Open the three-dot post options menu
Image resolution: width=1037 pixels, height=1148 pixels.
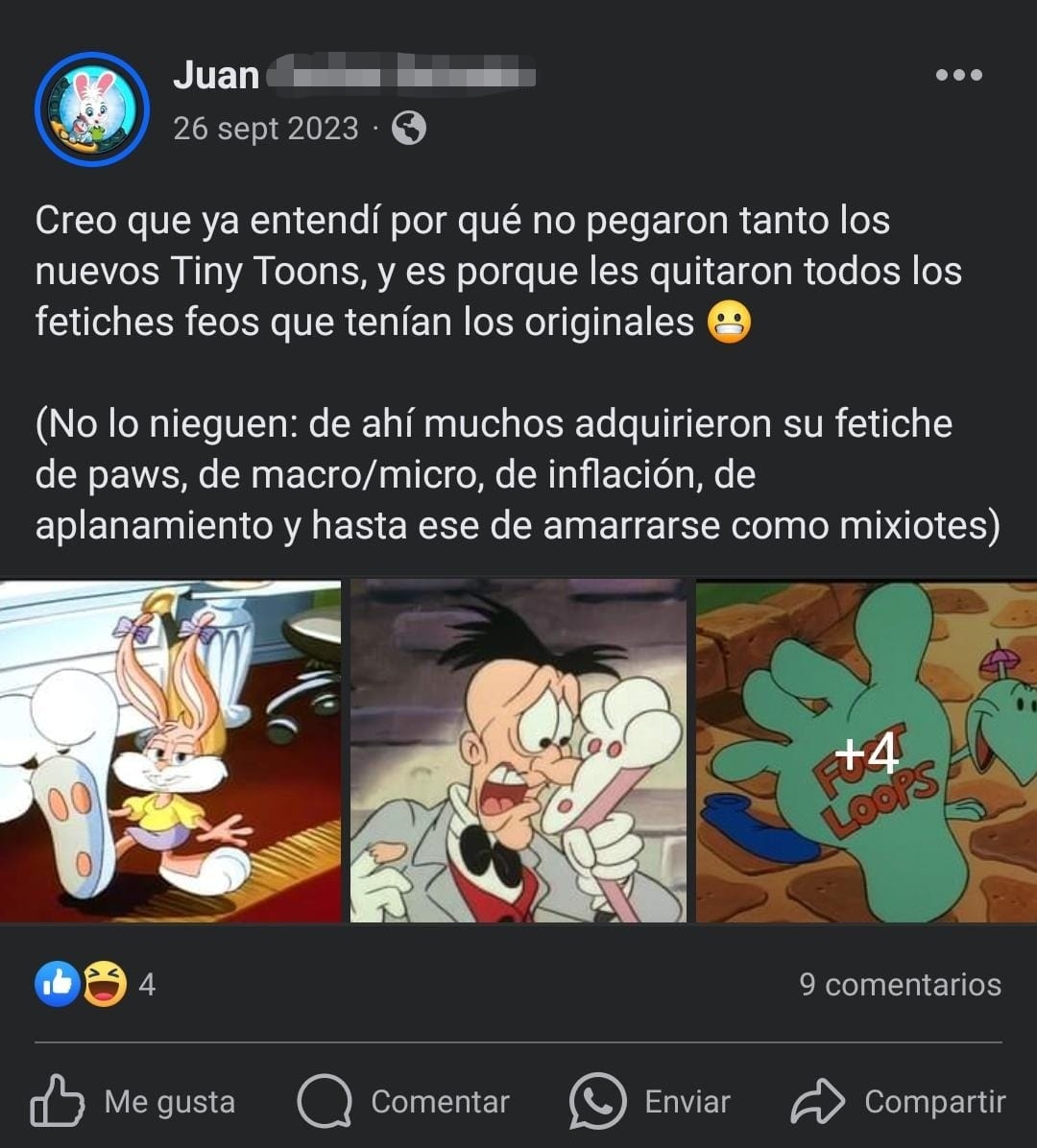(x=958, y=75)
